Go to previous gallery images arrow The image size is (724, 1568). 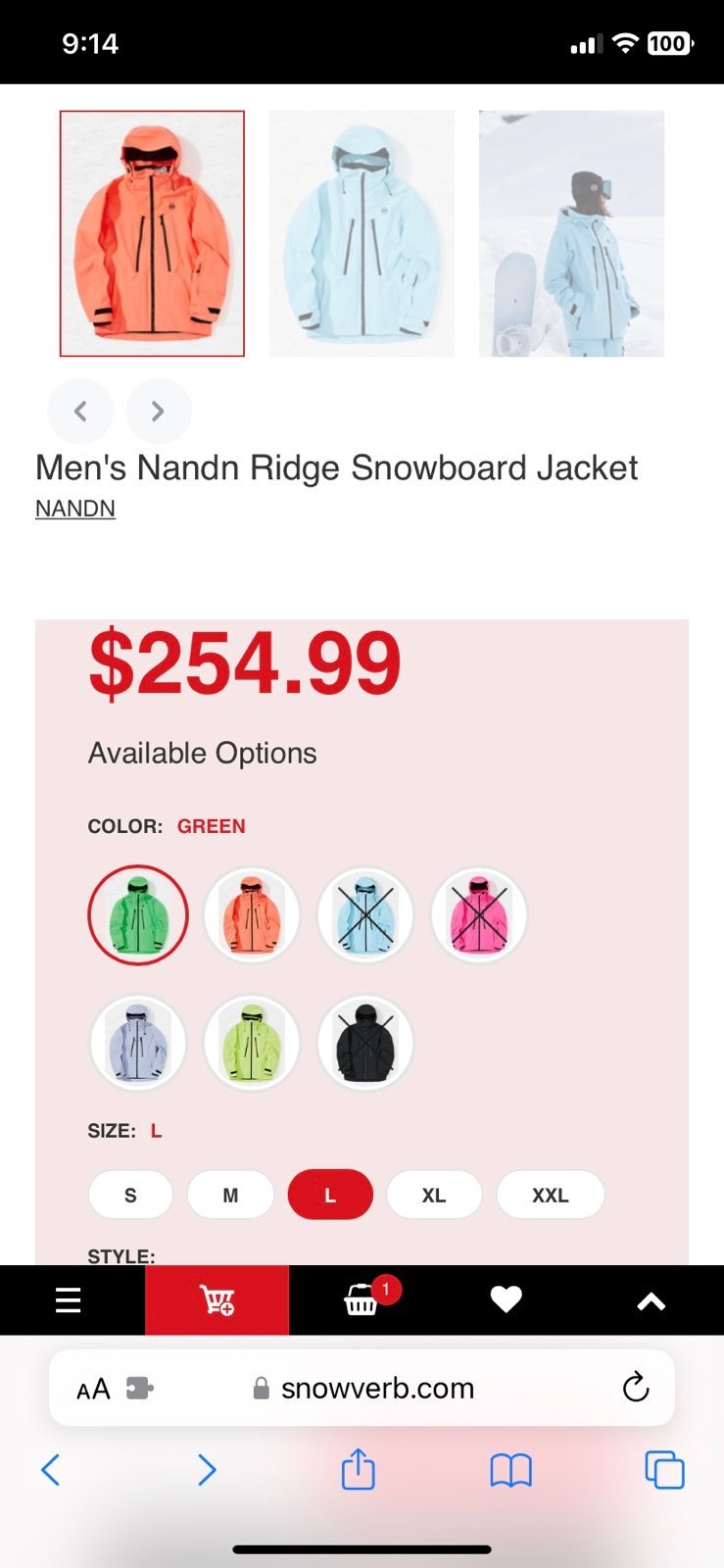click(x=80, y=412)
